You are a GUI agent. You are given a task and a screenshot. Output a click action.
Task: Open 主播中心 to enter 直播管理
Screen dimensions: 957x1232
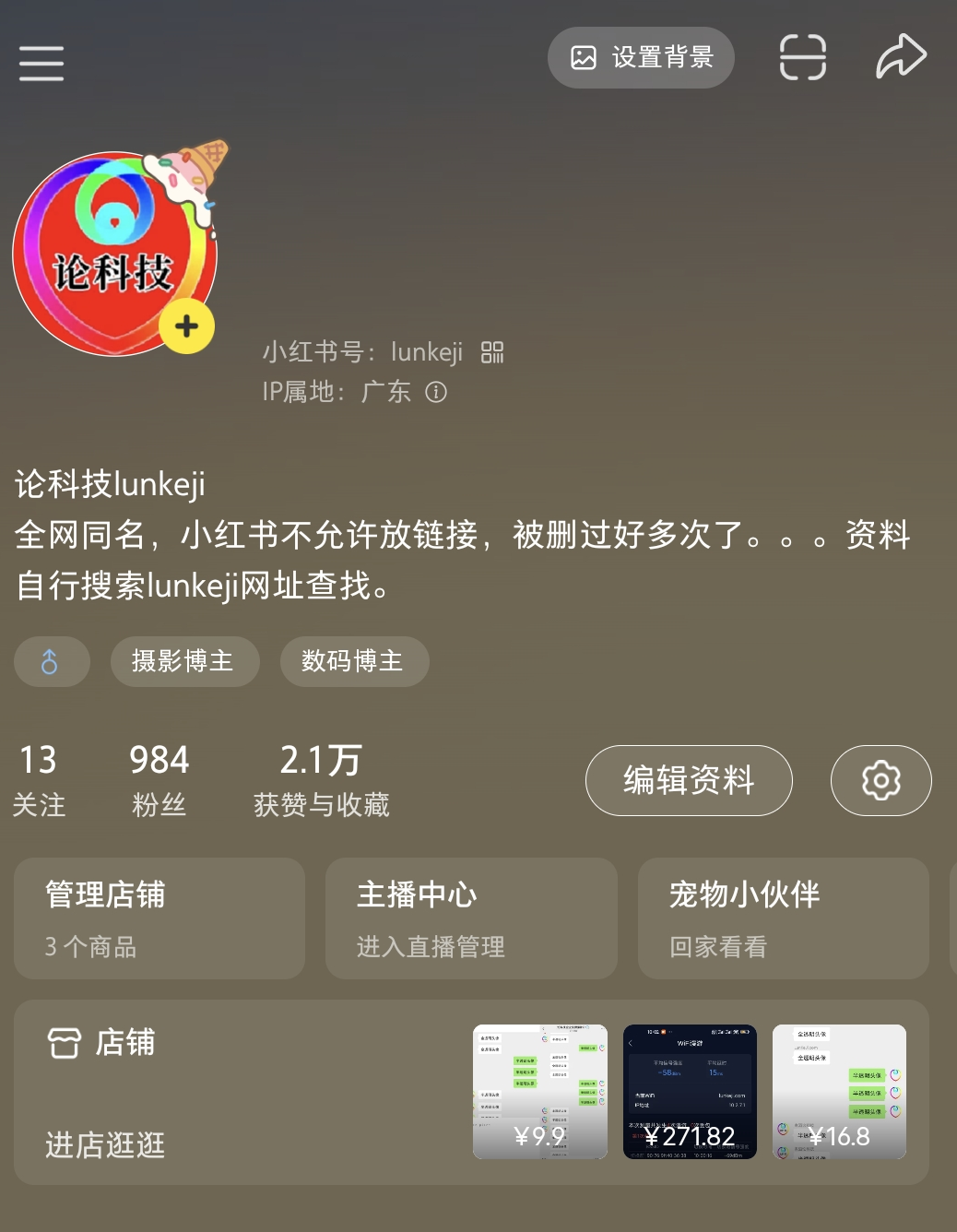coord(470,918)
